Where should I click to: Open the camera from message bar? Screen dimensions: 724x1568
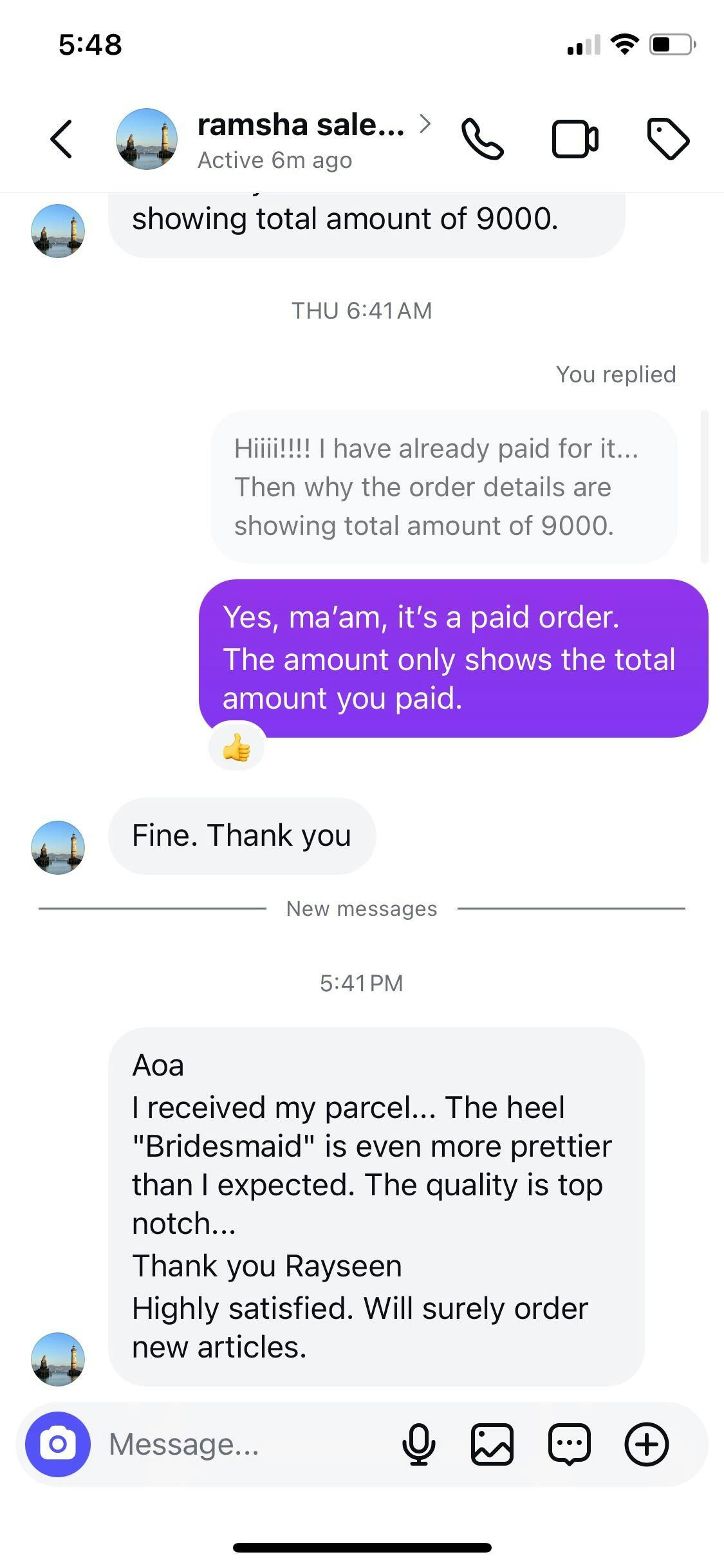coord(58,1444)
